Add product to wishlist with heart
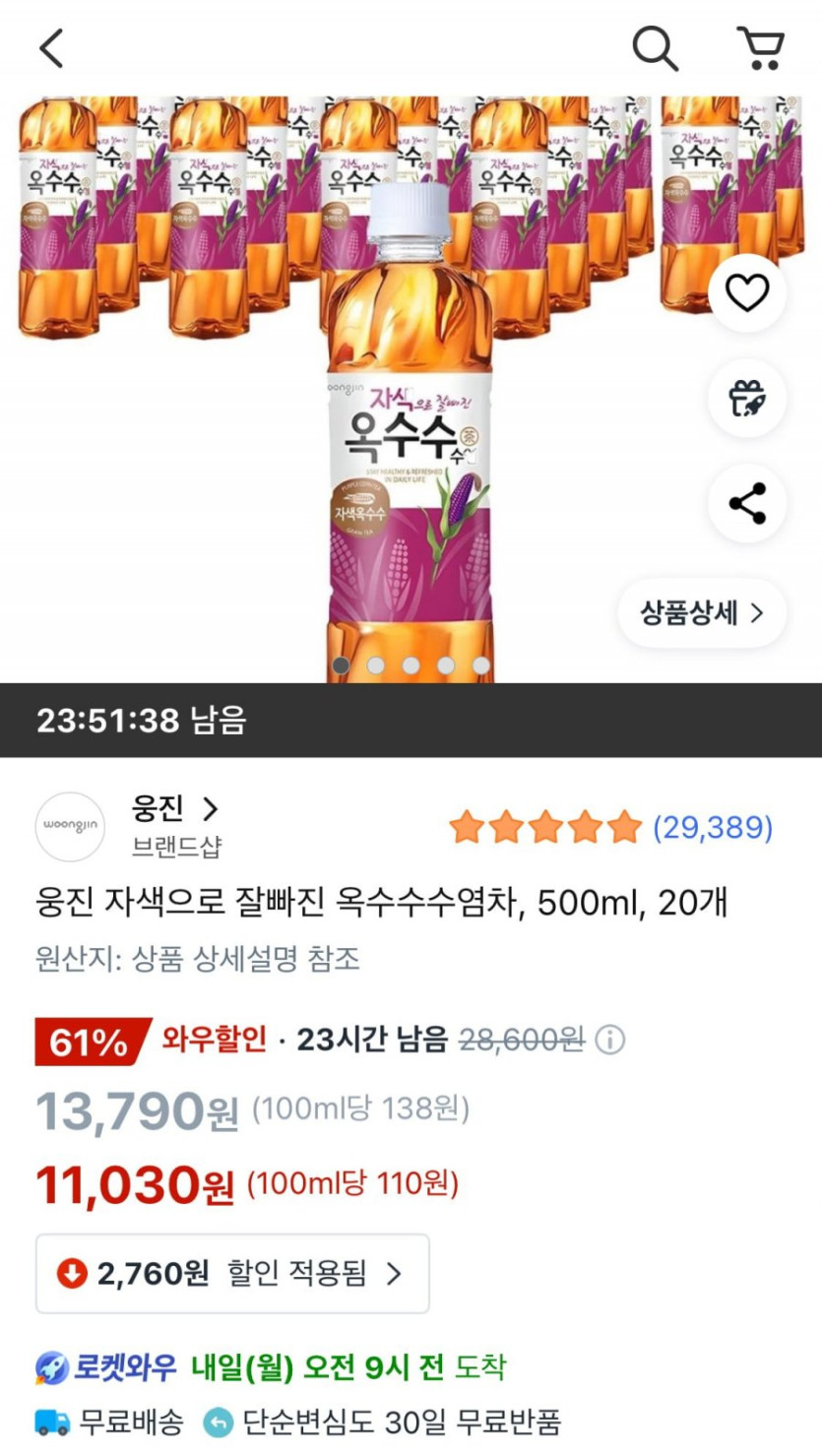Viewport: 822px width, 1456px height. coord(747,293)
